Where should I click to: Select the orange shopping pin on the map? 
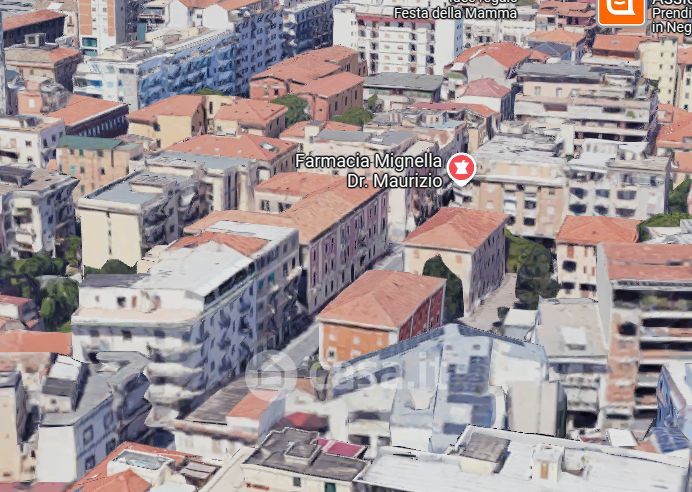[x=621, y=11]
